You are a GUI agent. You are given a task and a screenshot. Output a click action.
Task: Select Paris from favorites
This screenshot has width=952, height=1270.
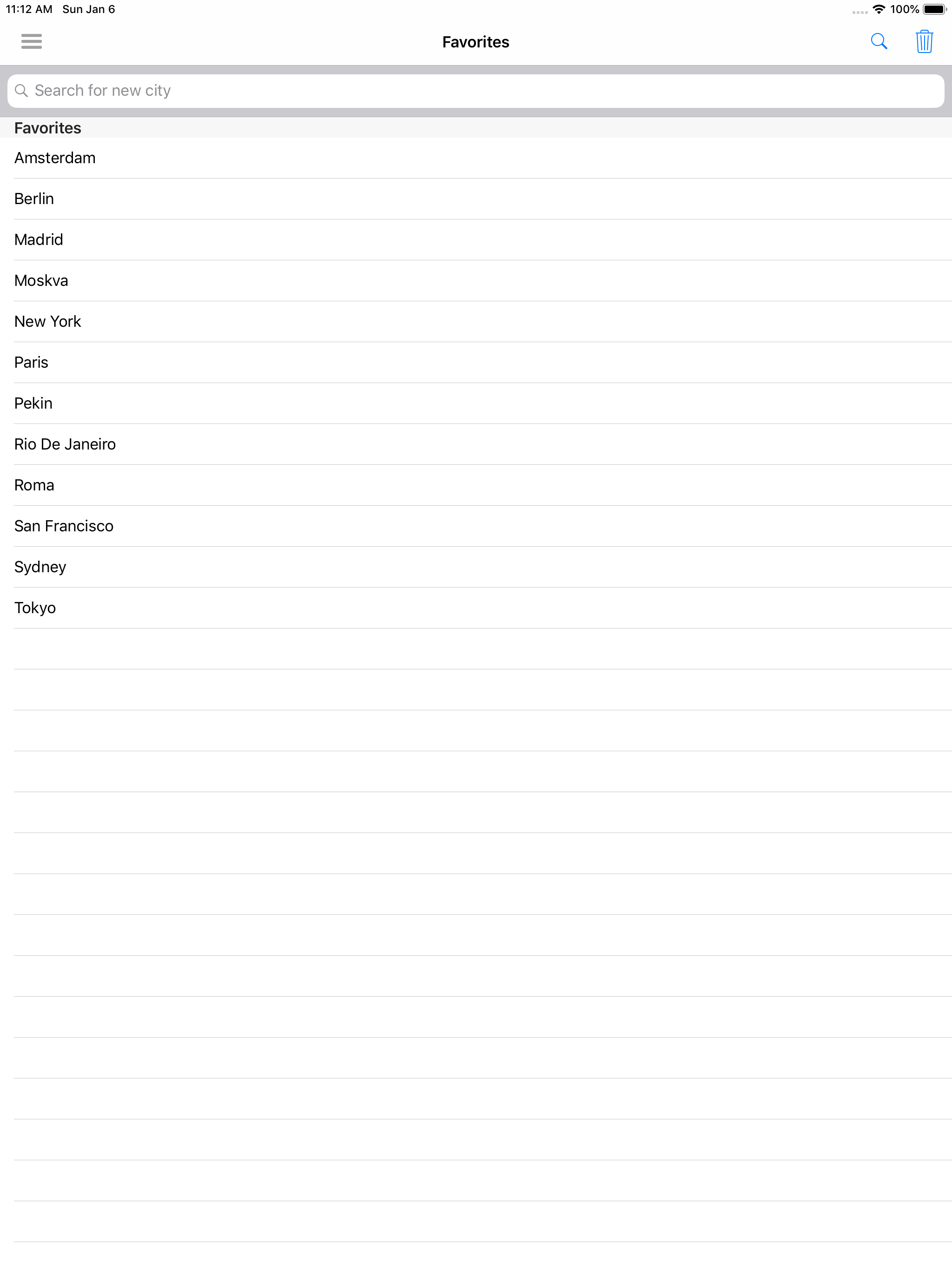[31, 362]
